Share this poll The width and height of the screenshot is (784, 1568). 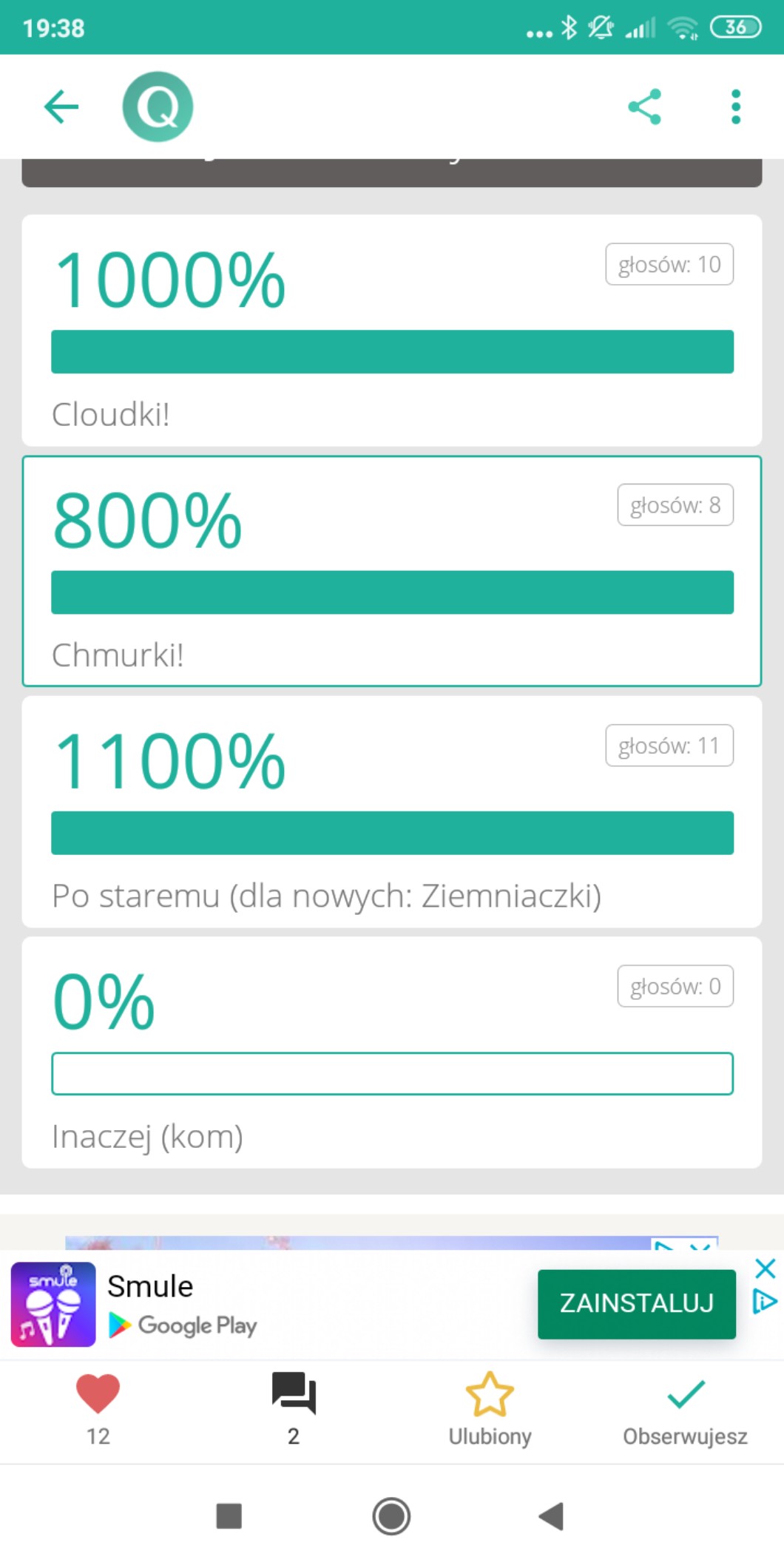(x=644, y=107)
